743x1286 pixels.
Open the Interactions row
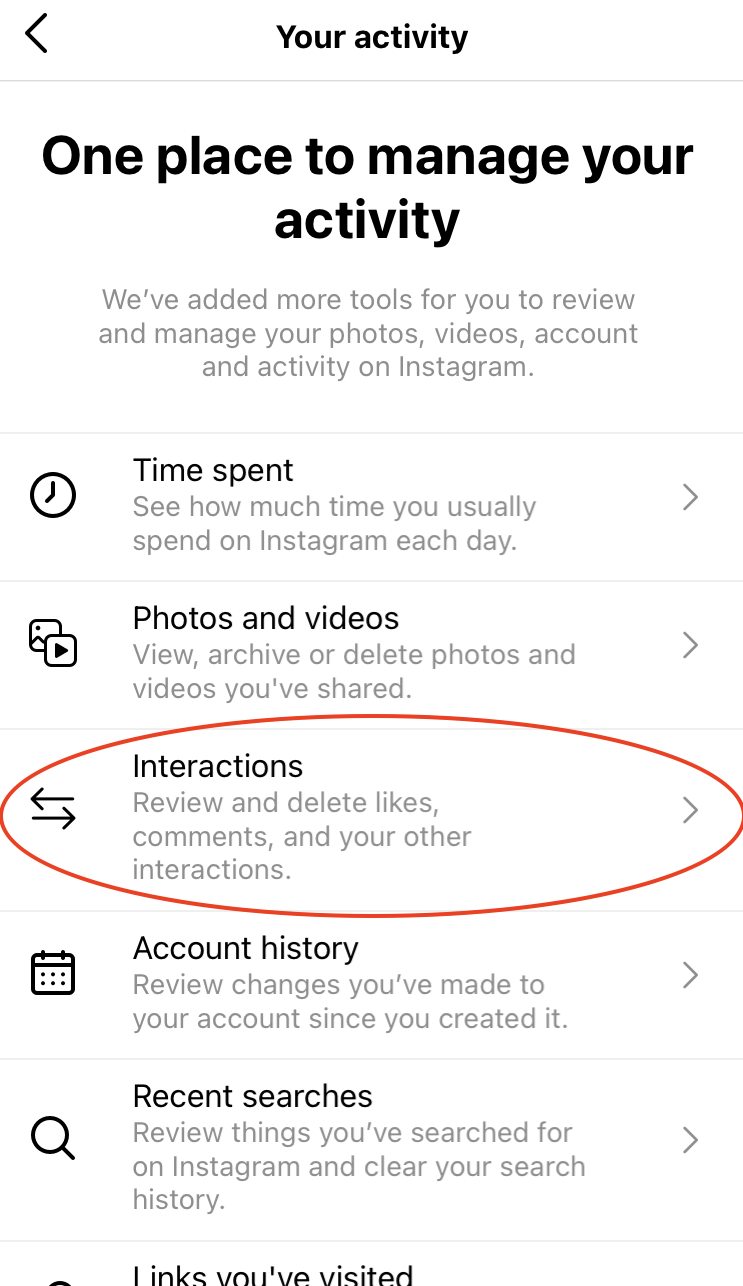coord(371,820)
